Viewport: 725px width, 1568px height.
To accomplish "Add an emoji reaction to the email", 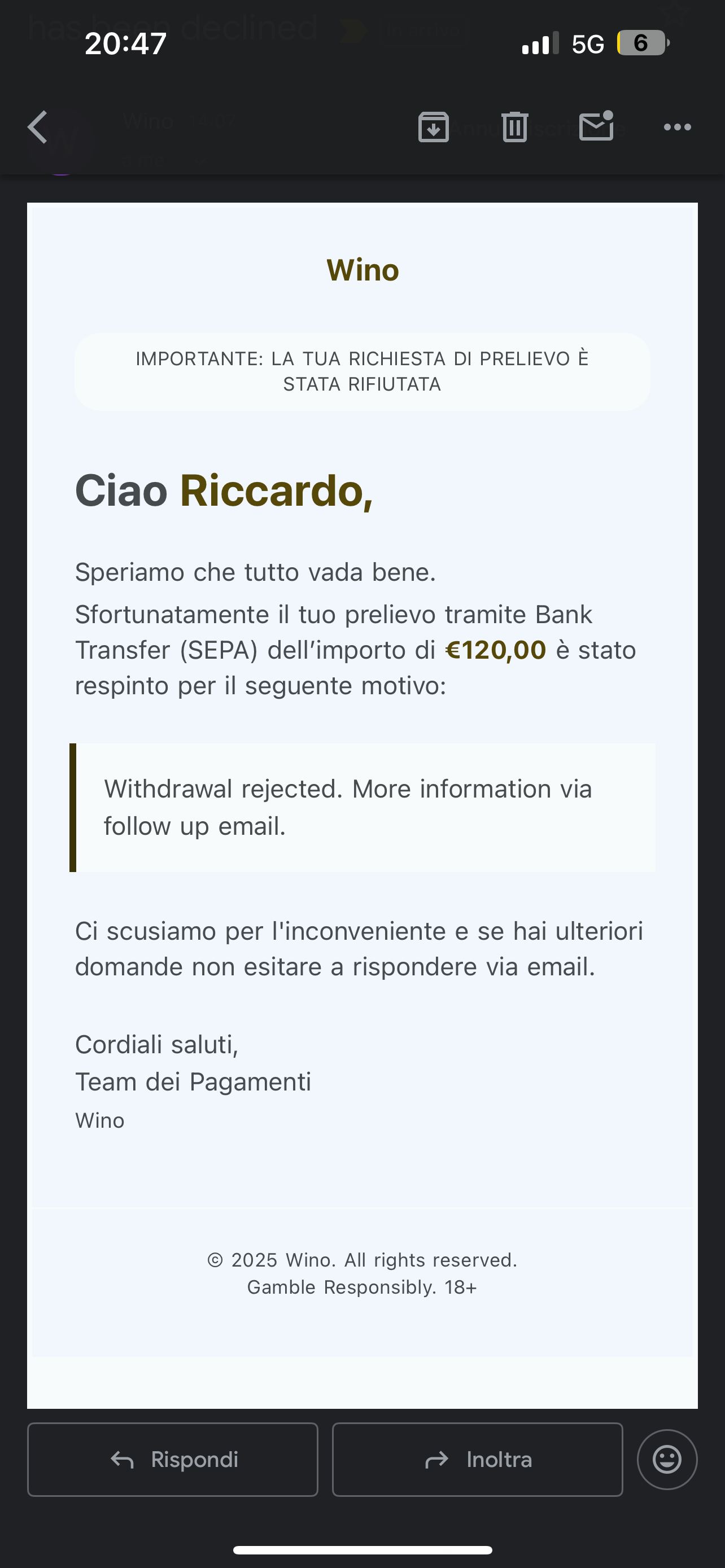I will (667, 1459).
